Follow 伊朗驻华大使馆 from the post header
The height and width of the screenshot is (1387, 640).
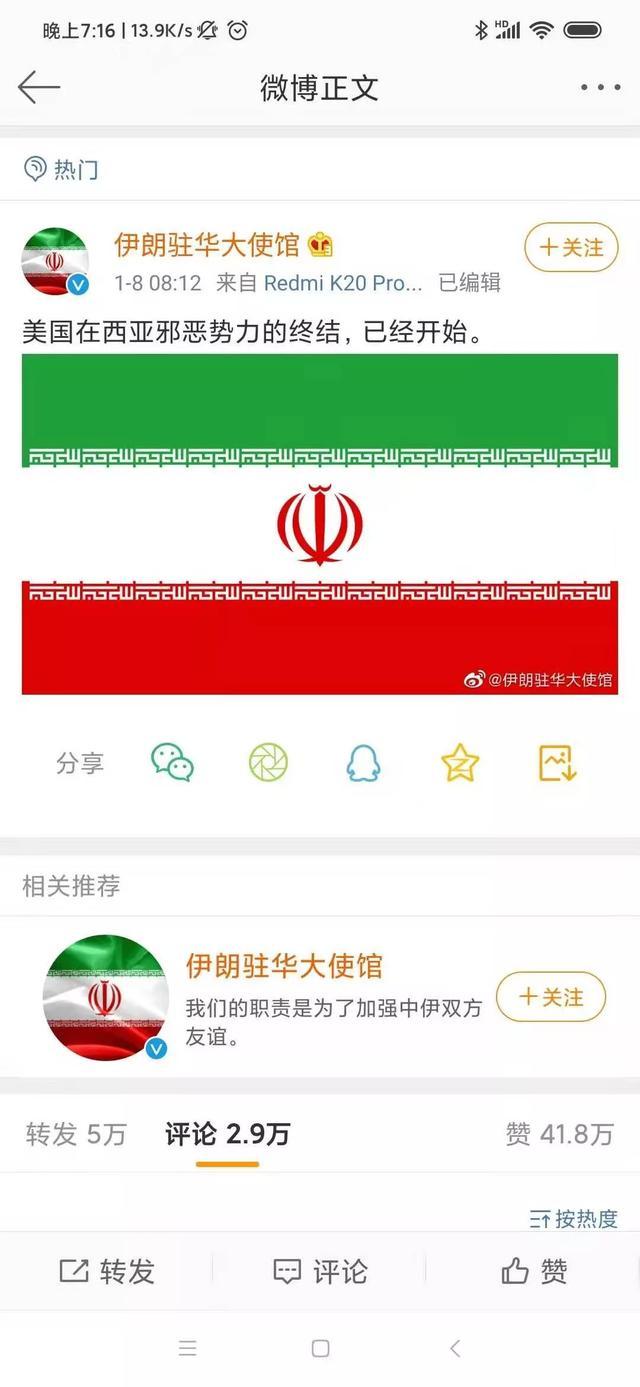571,248
